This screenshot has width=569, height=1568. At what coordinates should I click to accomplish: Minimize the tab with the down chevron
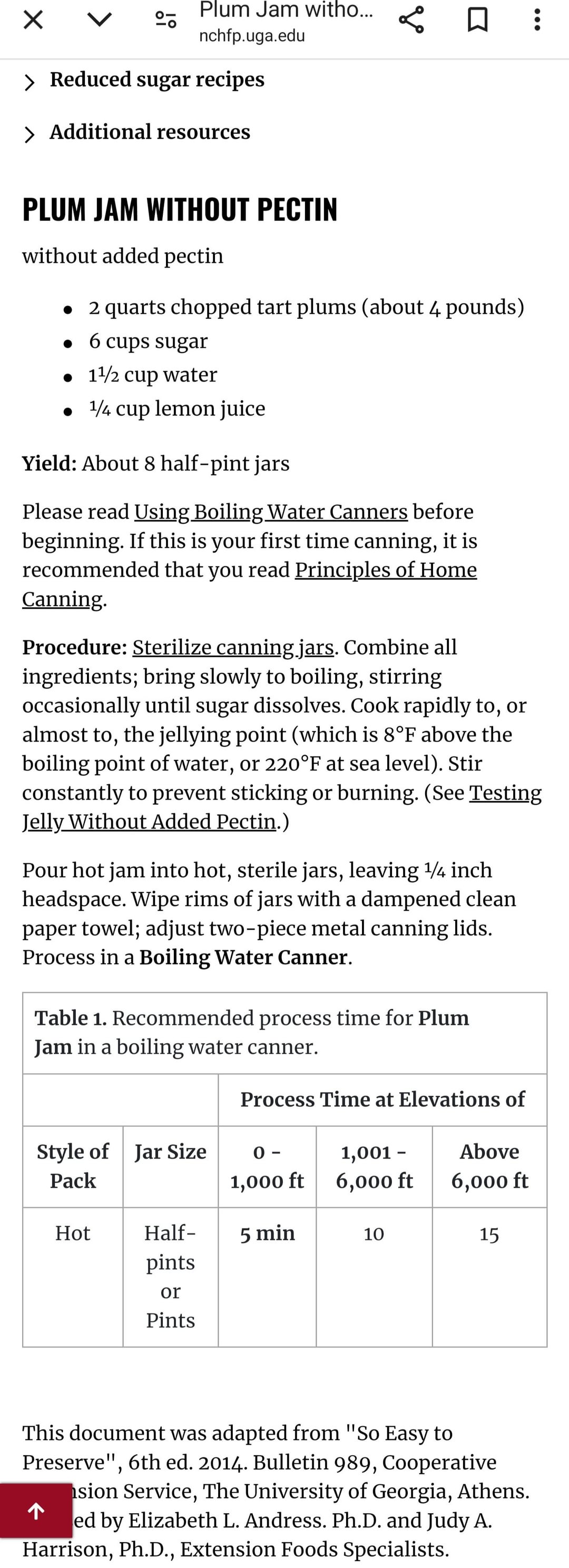[99, 20]
